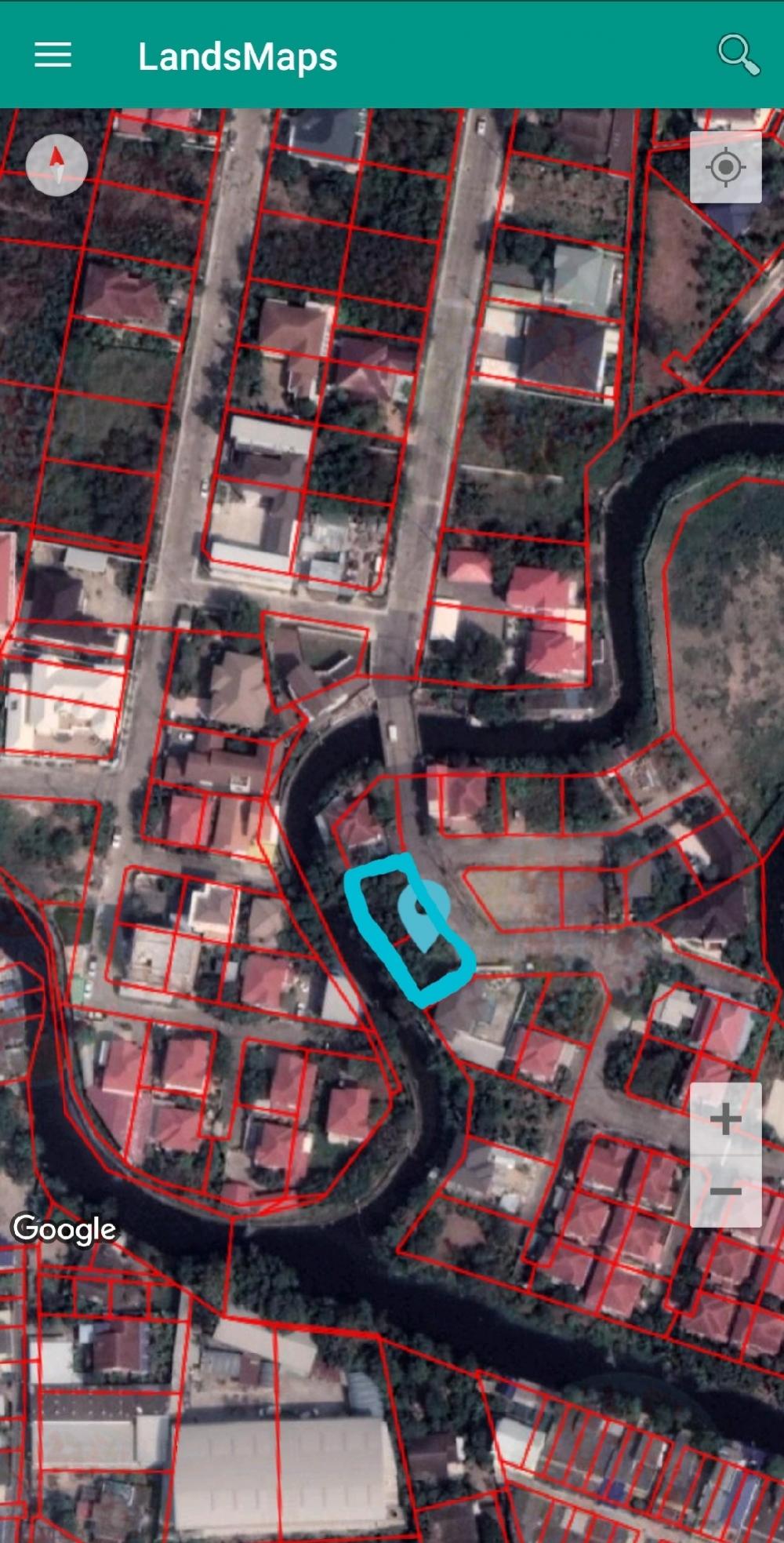Screen dimensions: 784x1543
Task: Open the search magnifier icon
Action: (x=738, y=55)
